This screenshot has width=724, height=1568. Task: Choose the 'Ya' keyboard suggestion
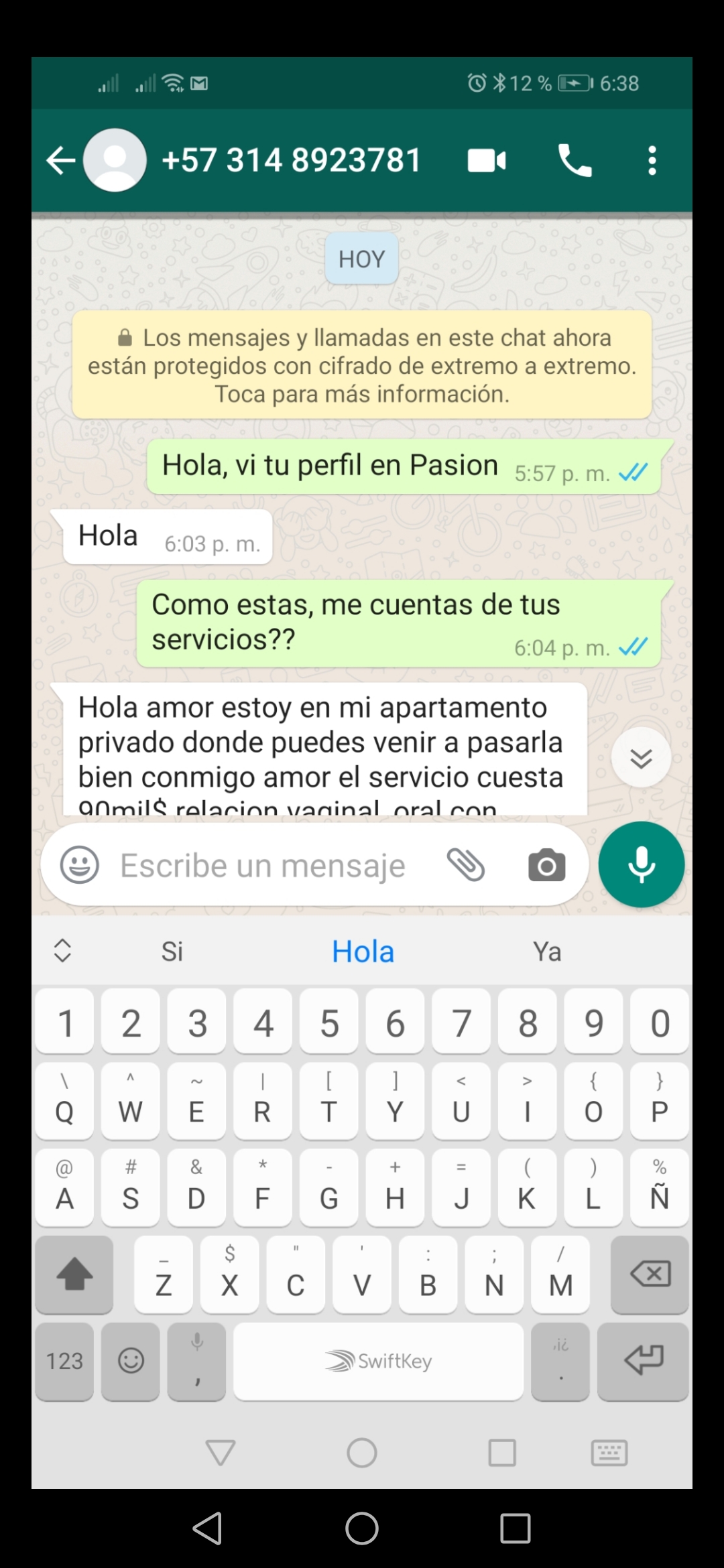point(547,952)
